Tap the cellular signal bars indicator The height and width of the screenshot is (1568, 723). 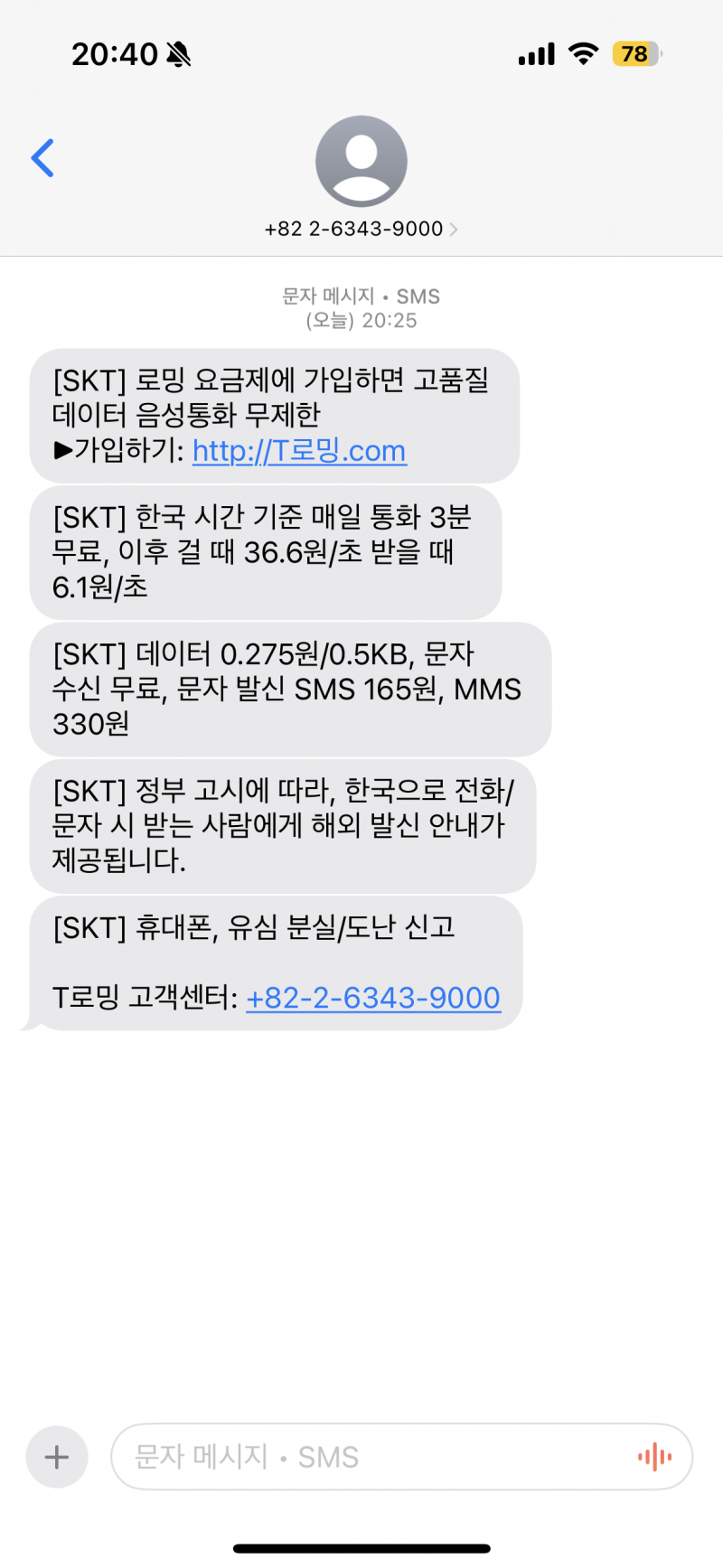pos(534,54)
